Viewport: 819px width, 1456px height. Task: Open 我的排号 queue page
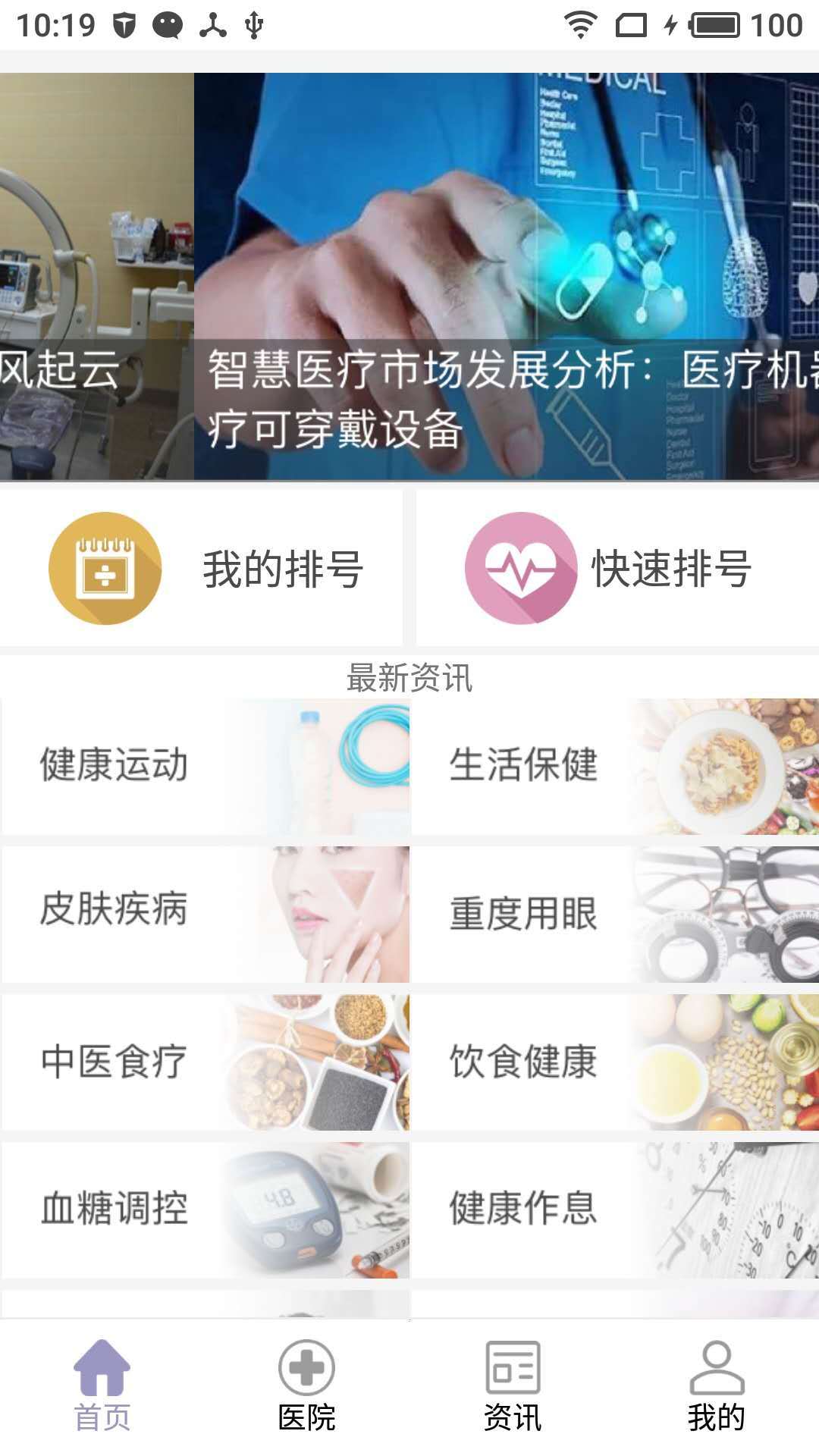point(202,569)
